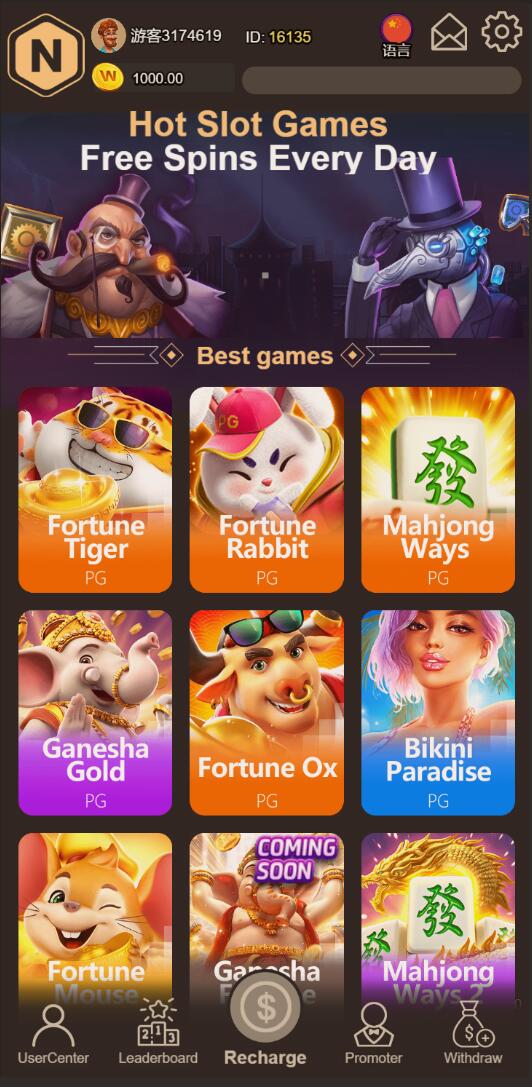Select the Fortune Mouse game tile
The width and height of the screenshot is (532, 1087).
[x=95, y=915]
